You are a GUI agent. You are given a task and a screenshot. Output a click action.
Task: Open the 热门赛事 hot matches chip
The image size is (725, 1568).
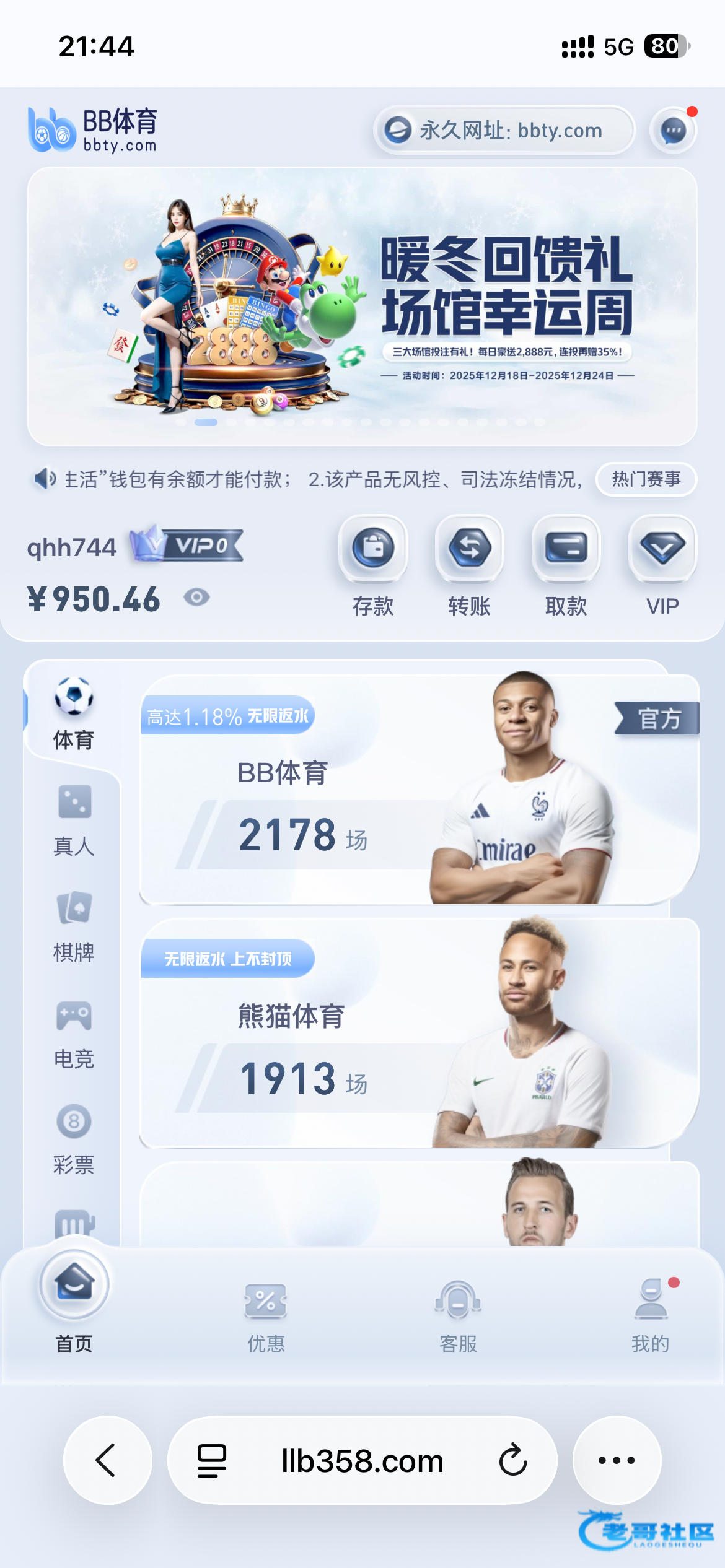pos(646,479)
